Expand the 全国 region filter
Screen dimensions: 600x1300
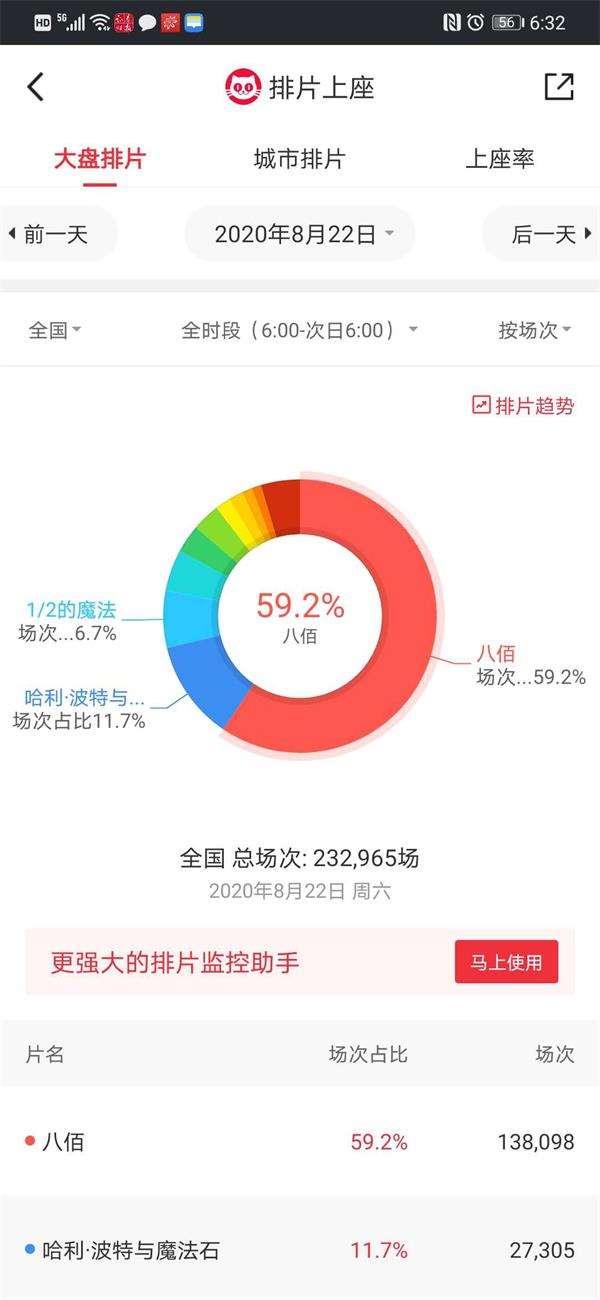pyautogui.click(x=54, y=330)
